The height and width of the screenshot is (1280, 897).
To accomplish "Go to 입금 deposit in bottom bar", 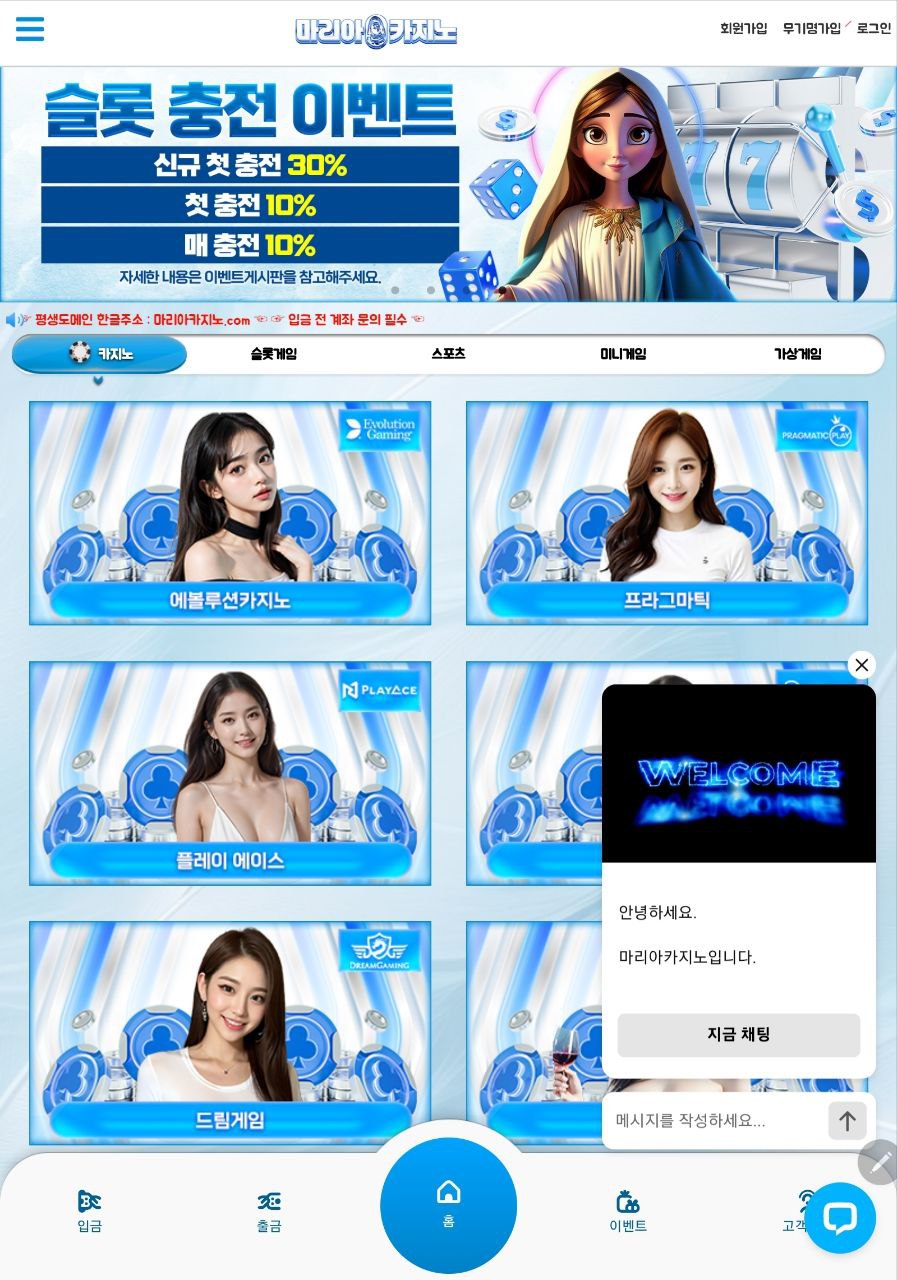I will pos(89,1211).
